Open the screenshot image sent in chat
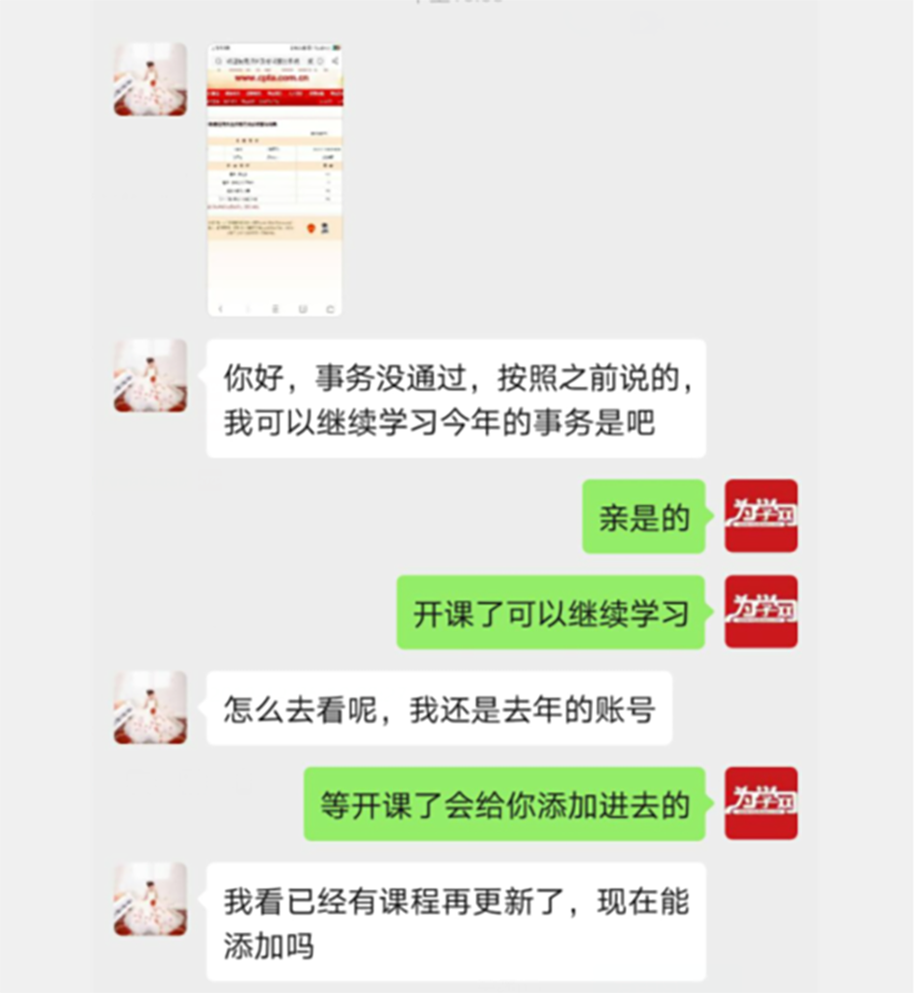Screen dimensions: 915x993 (x=274, y=180)
